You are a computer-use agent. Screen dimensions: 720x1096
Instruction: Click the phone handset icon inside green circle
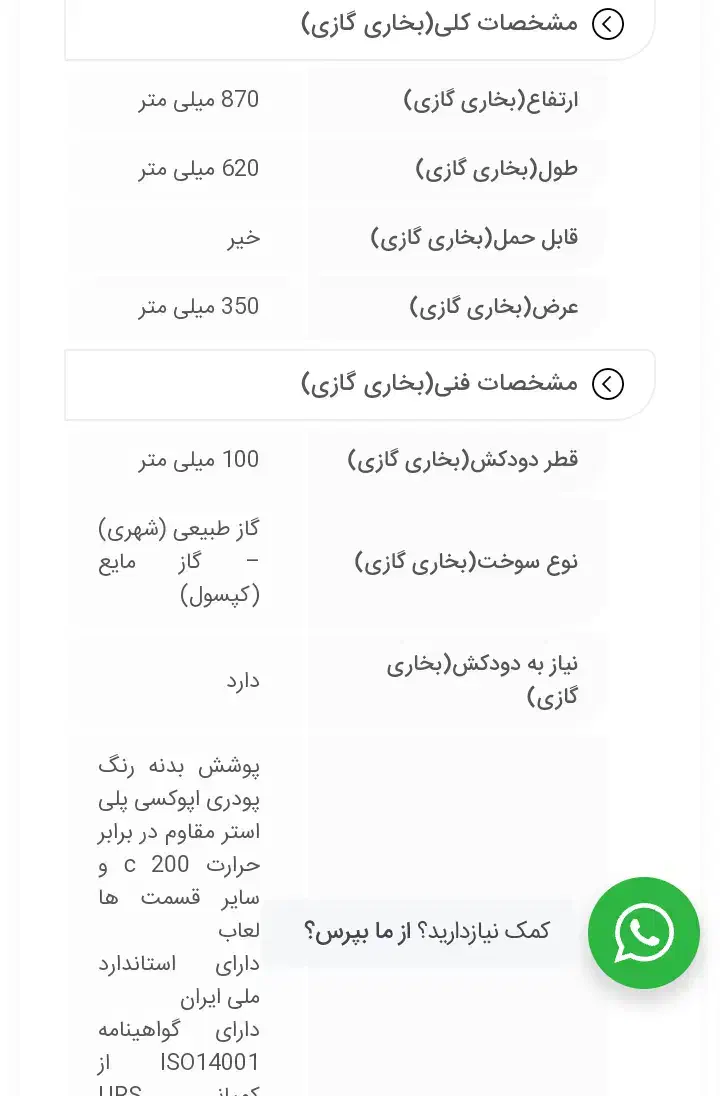[x=643, y=933]
